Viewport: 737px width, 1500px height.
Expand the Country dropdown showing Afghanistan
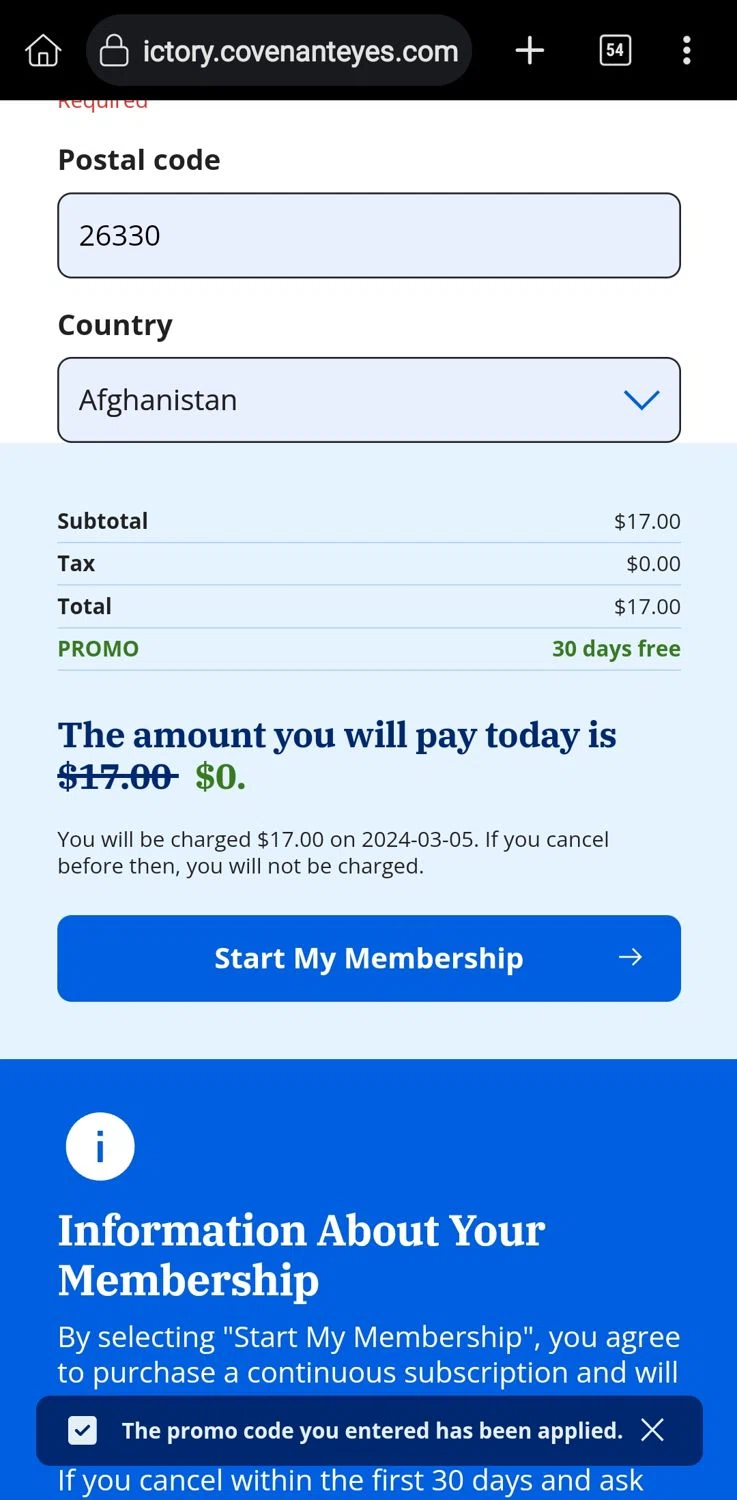pos(368,400)
